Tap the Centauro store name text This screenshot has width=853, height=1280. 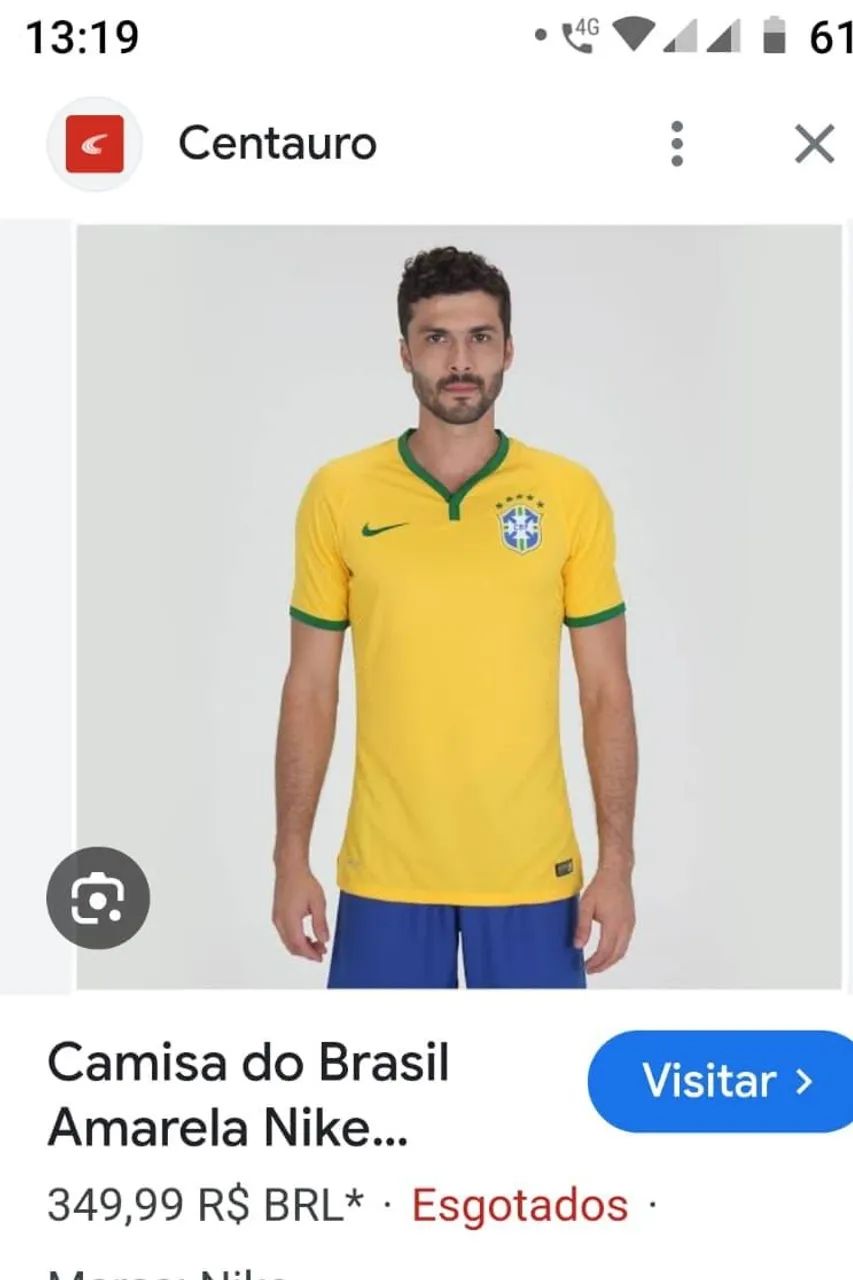click(x=277, y=142)
